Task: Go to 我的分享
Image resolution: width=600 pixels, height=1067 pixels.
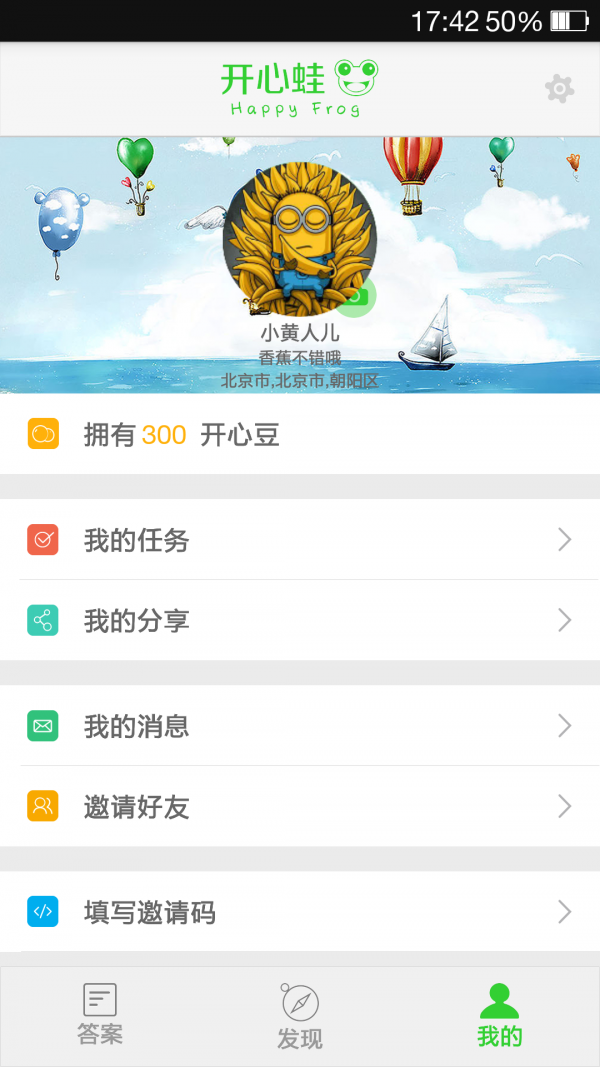Action: 300,621
